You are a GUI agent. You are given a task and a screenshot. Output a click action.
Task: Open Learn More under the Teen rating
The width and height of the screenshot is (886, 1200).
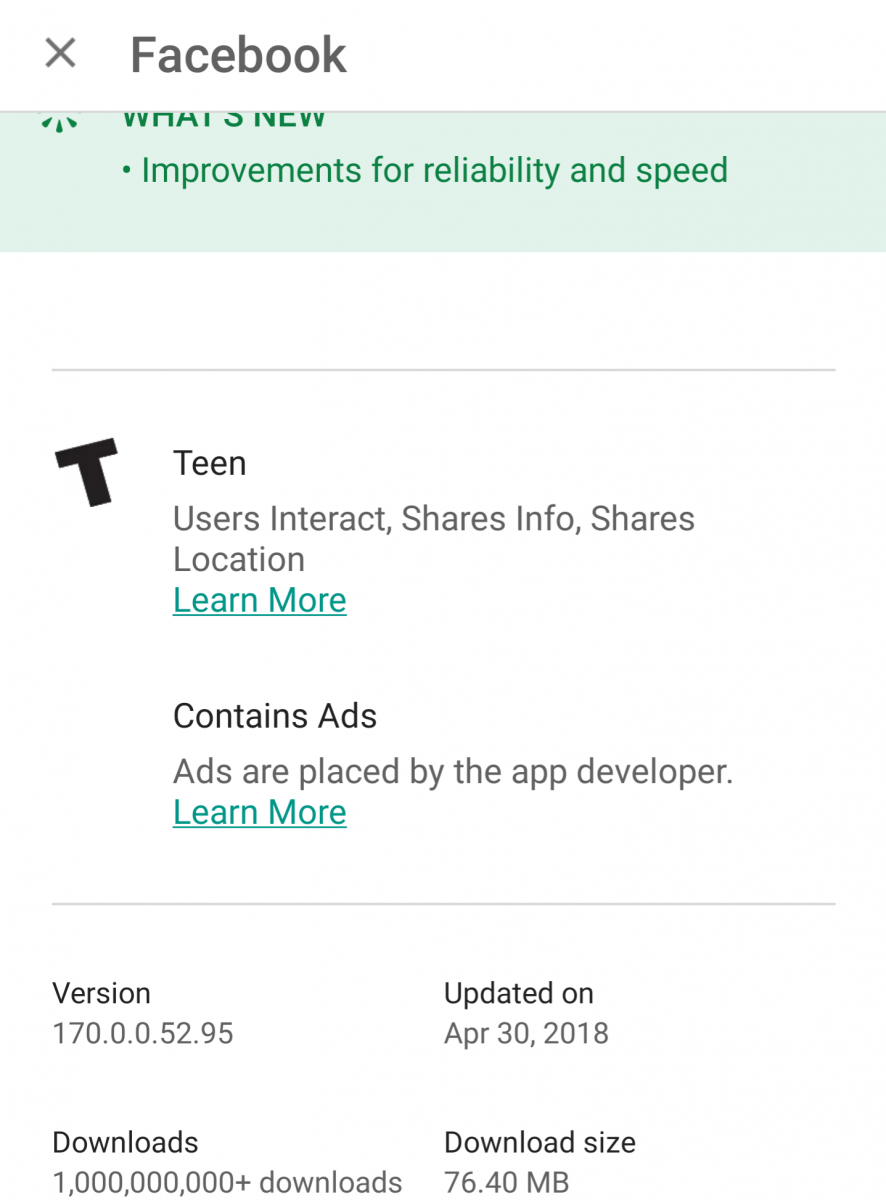click(x=259, y=599)
